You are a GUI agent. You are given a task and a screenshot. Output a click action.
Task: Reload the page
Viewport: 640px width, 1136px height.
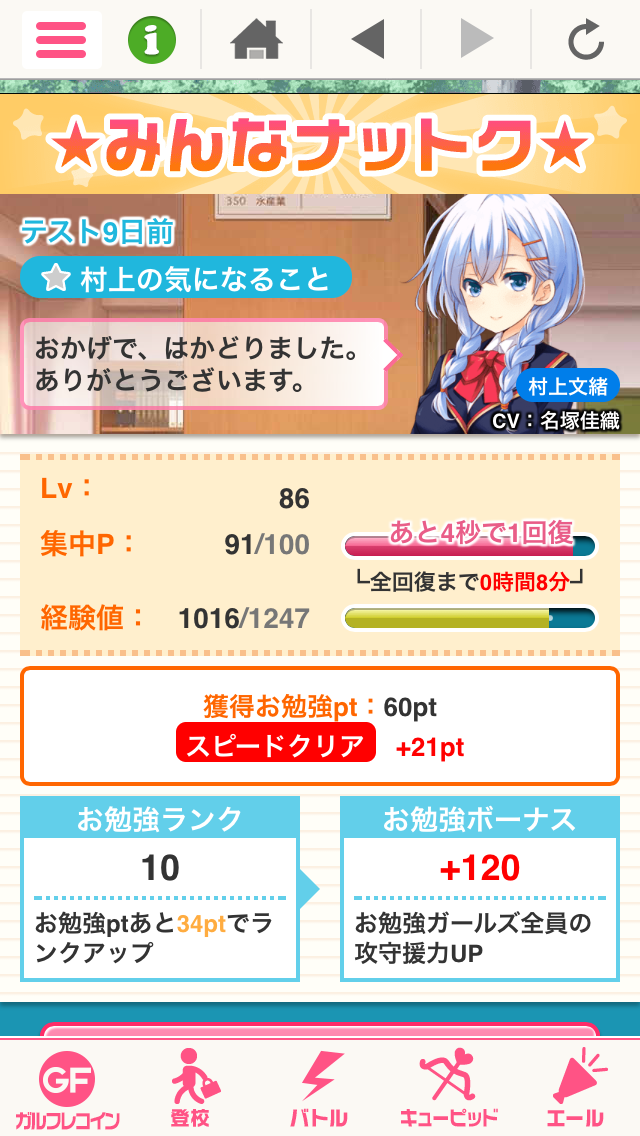point(585,40)
